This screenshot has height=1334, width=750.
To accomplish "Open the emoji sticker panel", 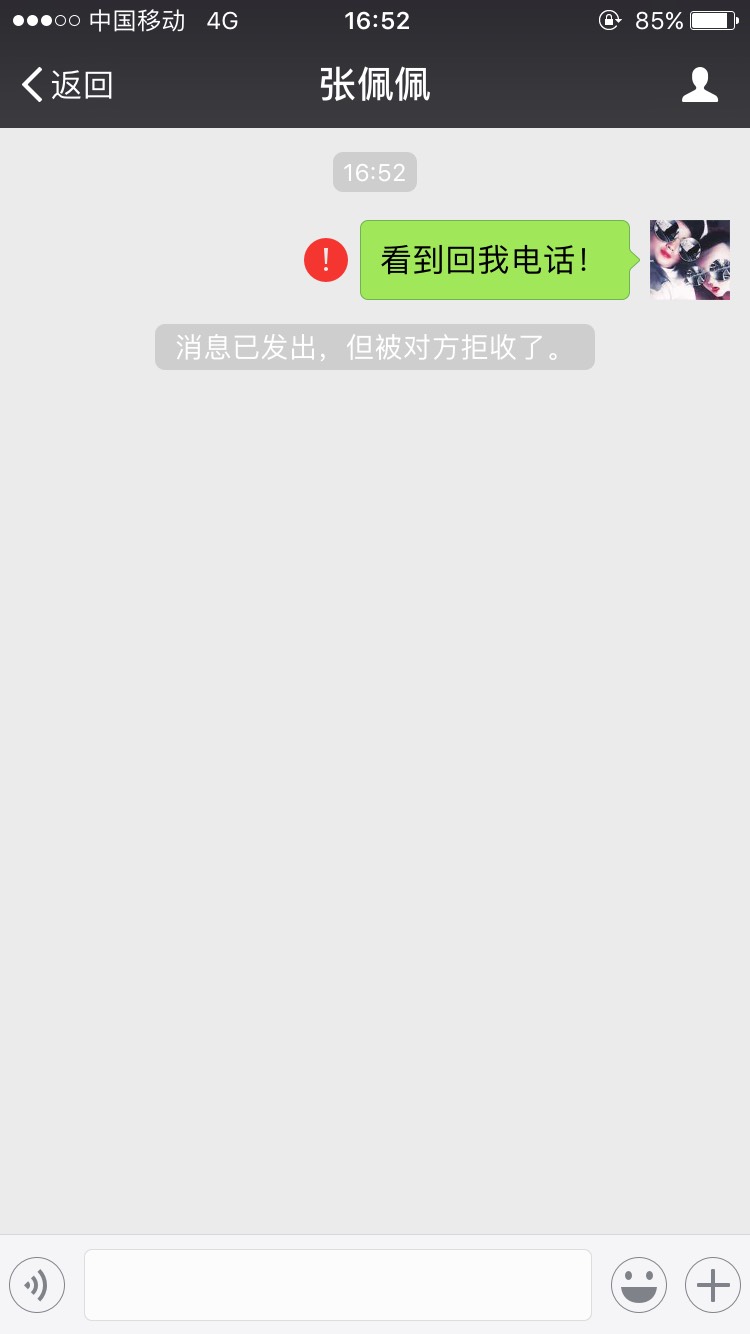I will coord(638,1285).
